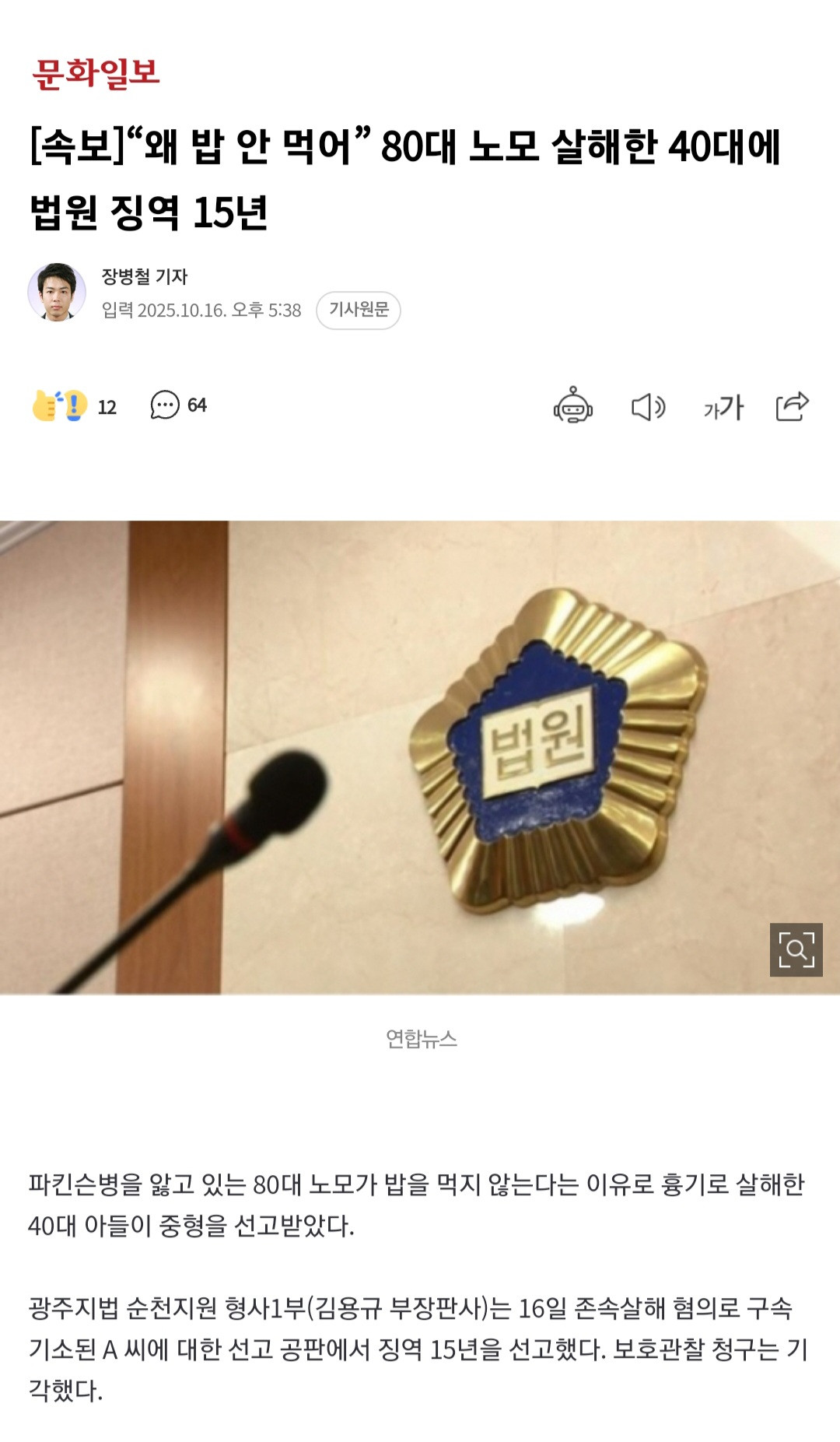Open reporter 장병철's profile

coord(145,276)
